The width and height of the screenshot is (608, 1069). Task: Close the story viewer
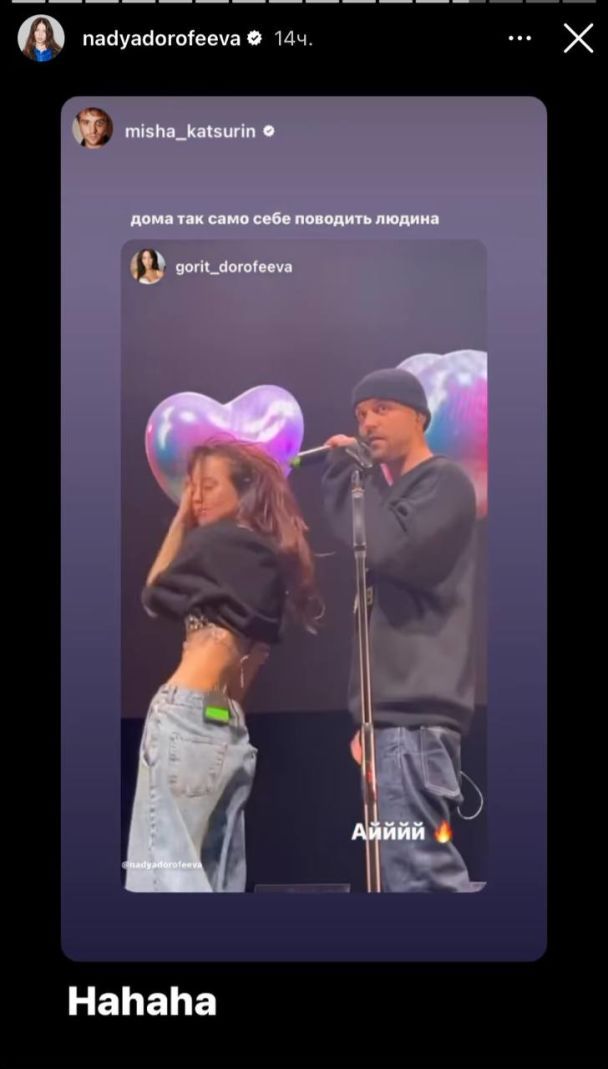point(578,38)
